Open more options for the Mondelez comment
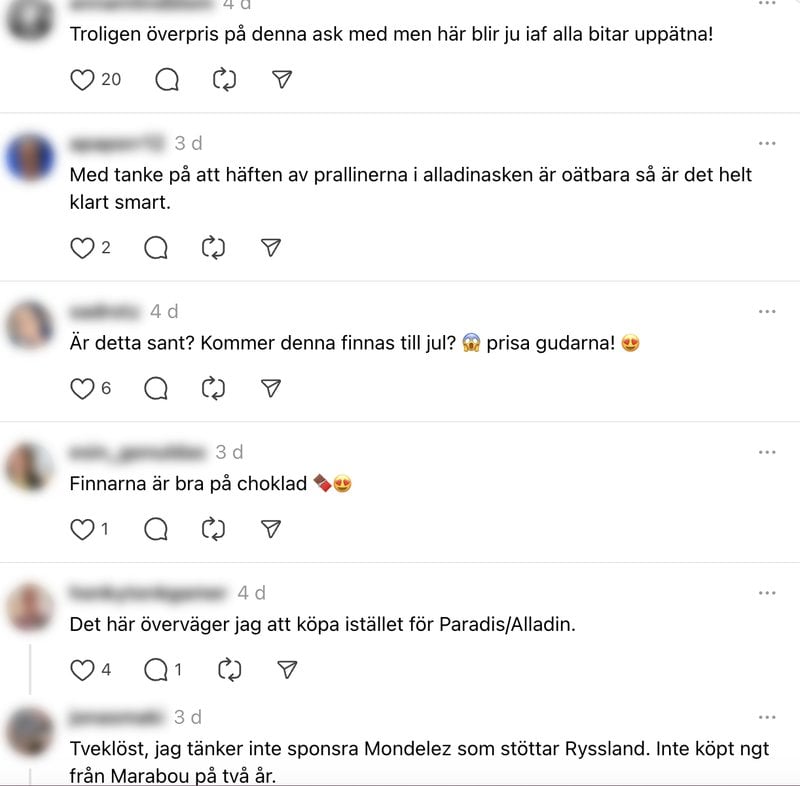 pyautogui.click(x=767, y=717)
